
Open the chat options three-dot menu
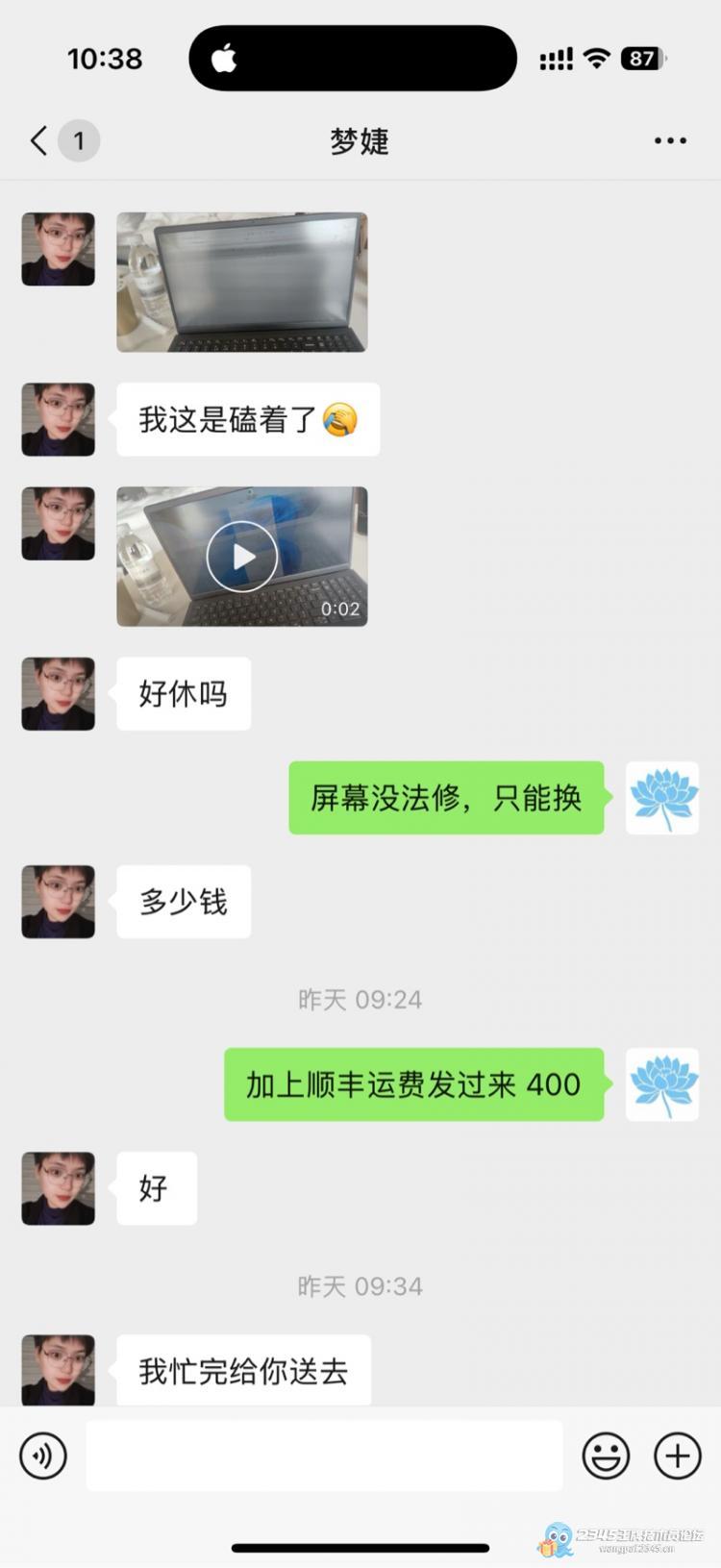(670, 141)
